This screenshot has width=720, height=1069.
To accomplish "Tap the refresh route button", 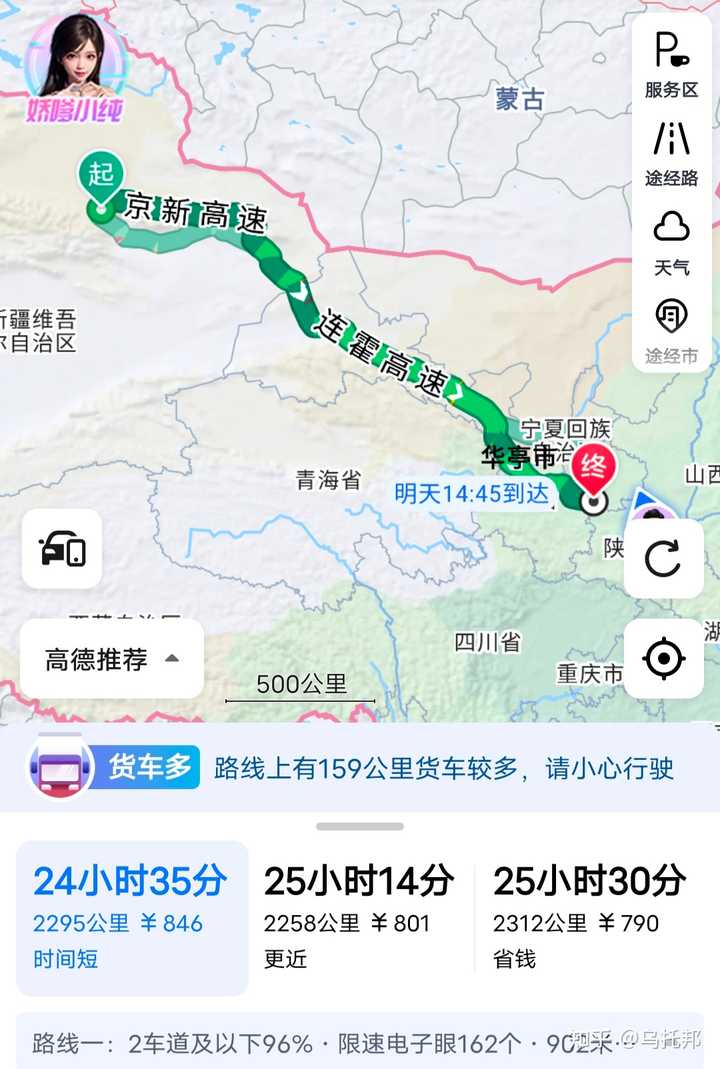I will tap(663, 559).
